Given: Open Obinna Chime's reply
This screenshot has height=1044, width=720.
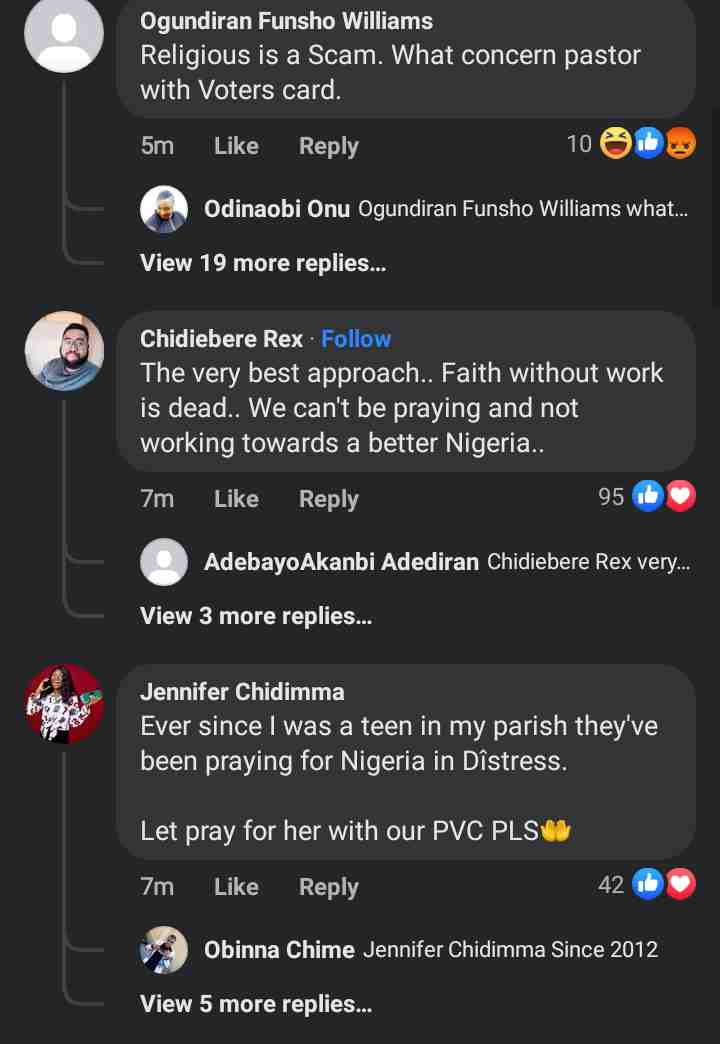Looking at the screenshot, I should 430,949.
